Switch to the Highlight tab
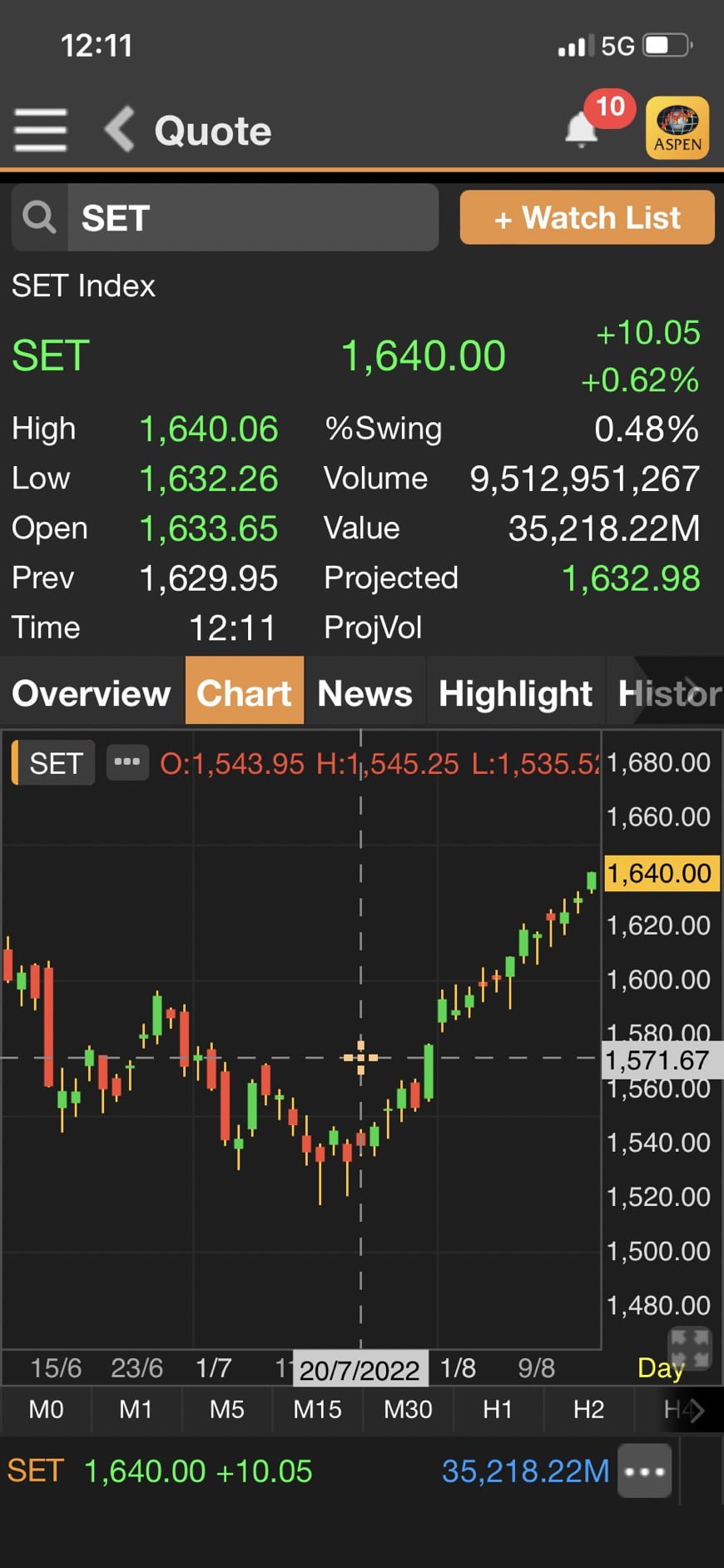724x1568 pixels. (515, 693)
